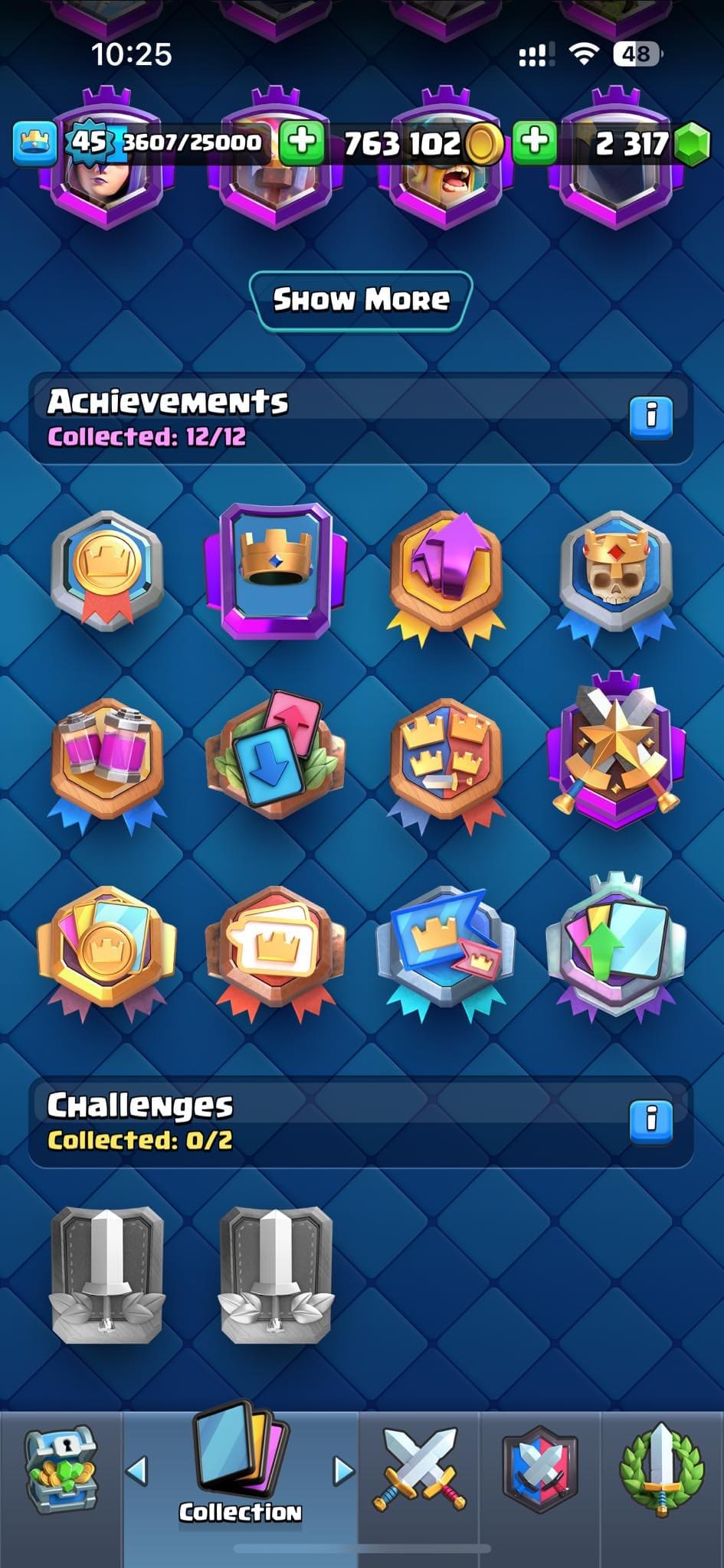Open the blue crown icon beside level 45
Viewport: 724px width, 1568px height.
pos(34,144)
